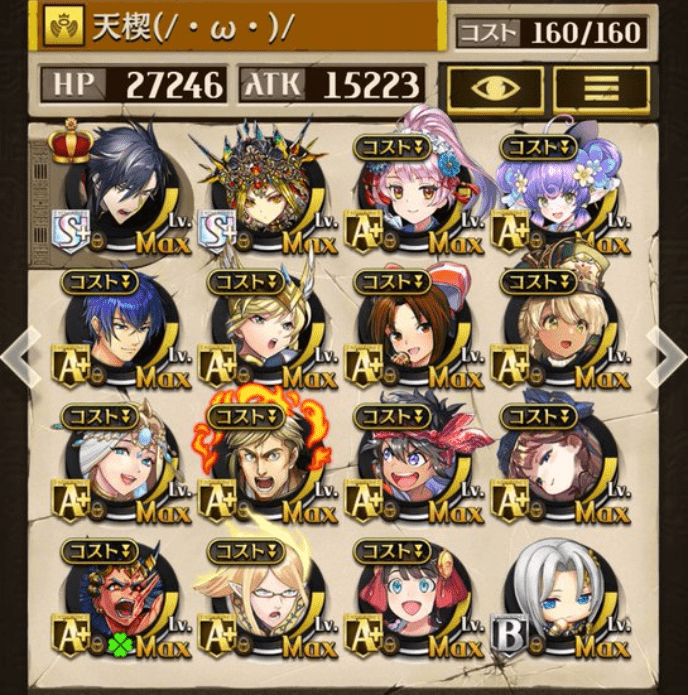Tap the eye visibility button
688x695 pixels.
click(495, 90)
